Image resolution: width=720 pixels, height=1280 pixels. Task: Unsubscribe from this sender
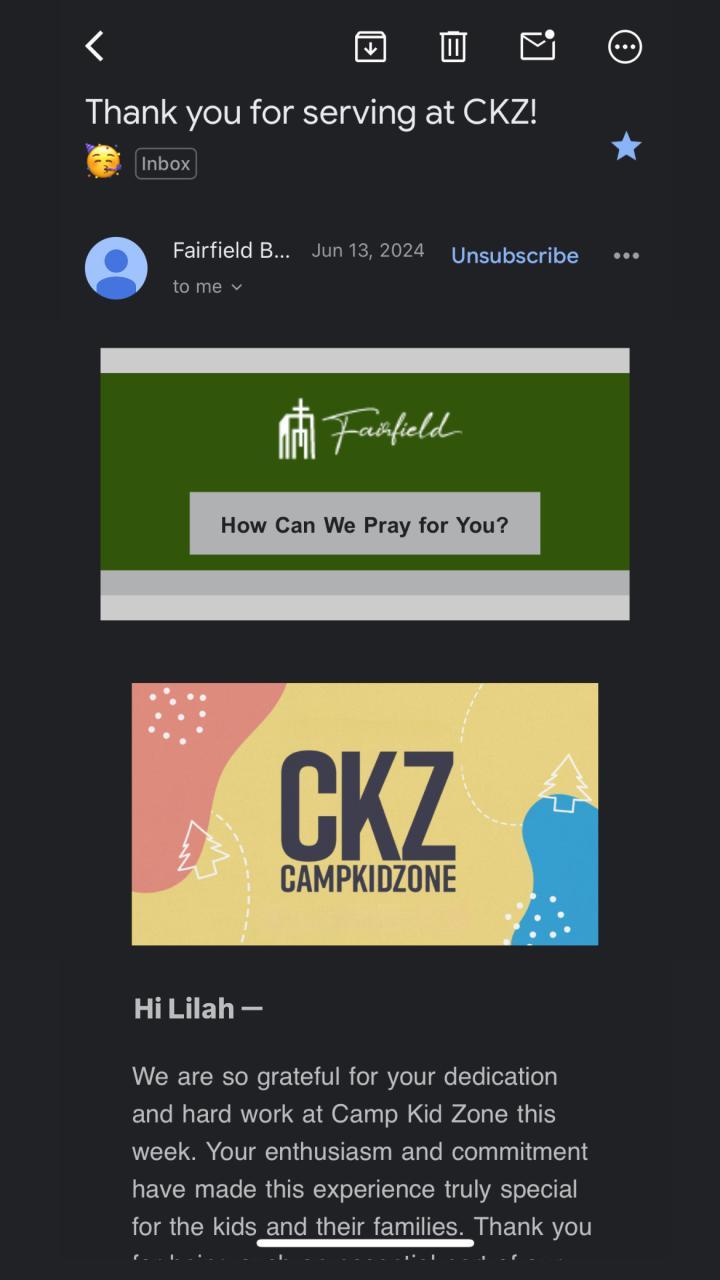[514, 256]
